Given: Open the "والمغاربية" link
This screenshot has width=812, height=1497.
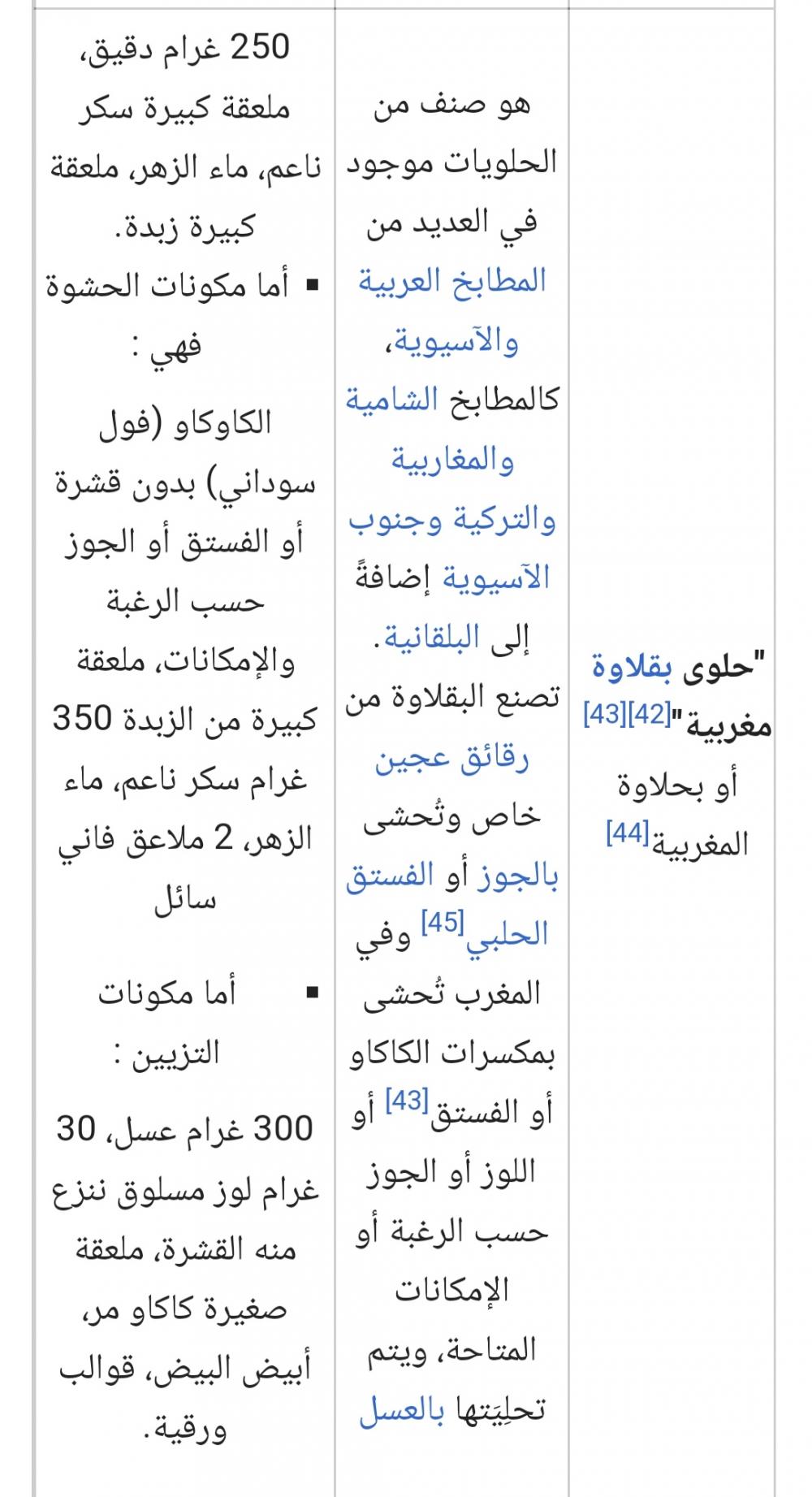Looking at the screenshot, I should (452, 460).
